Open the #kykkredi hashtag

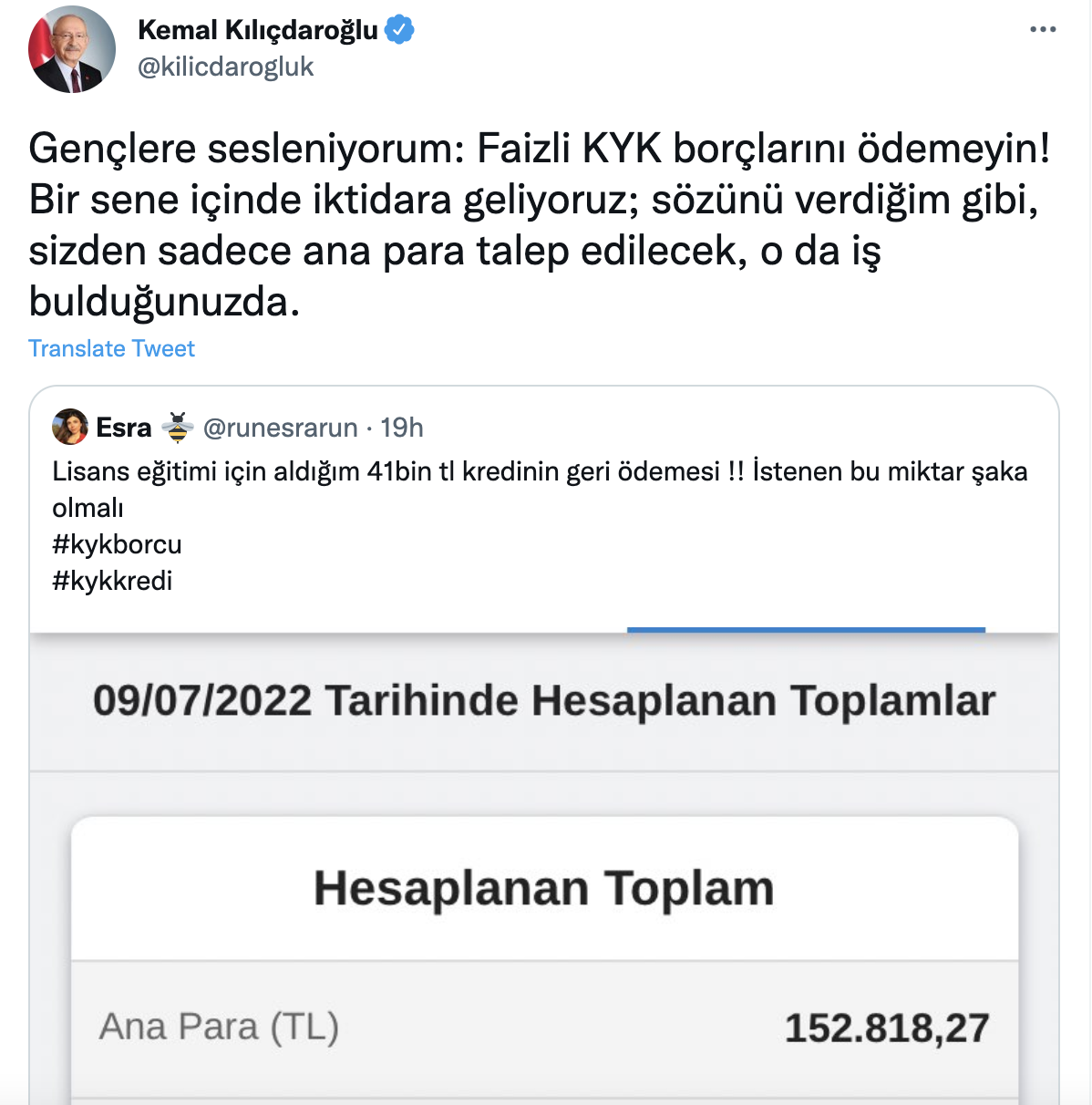(113, 579)
